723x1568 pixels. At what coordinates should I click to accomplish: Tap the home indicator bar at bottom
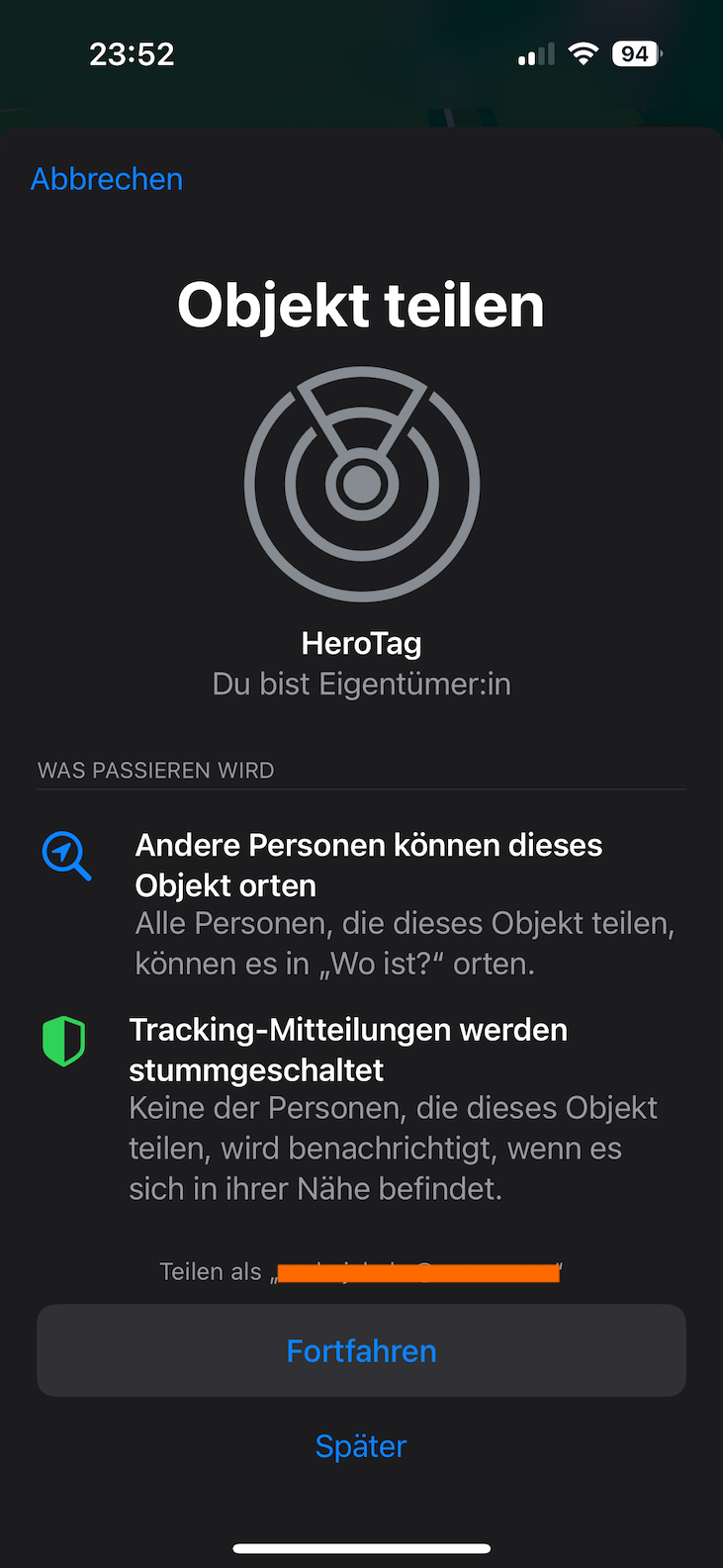point(361,1549)
